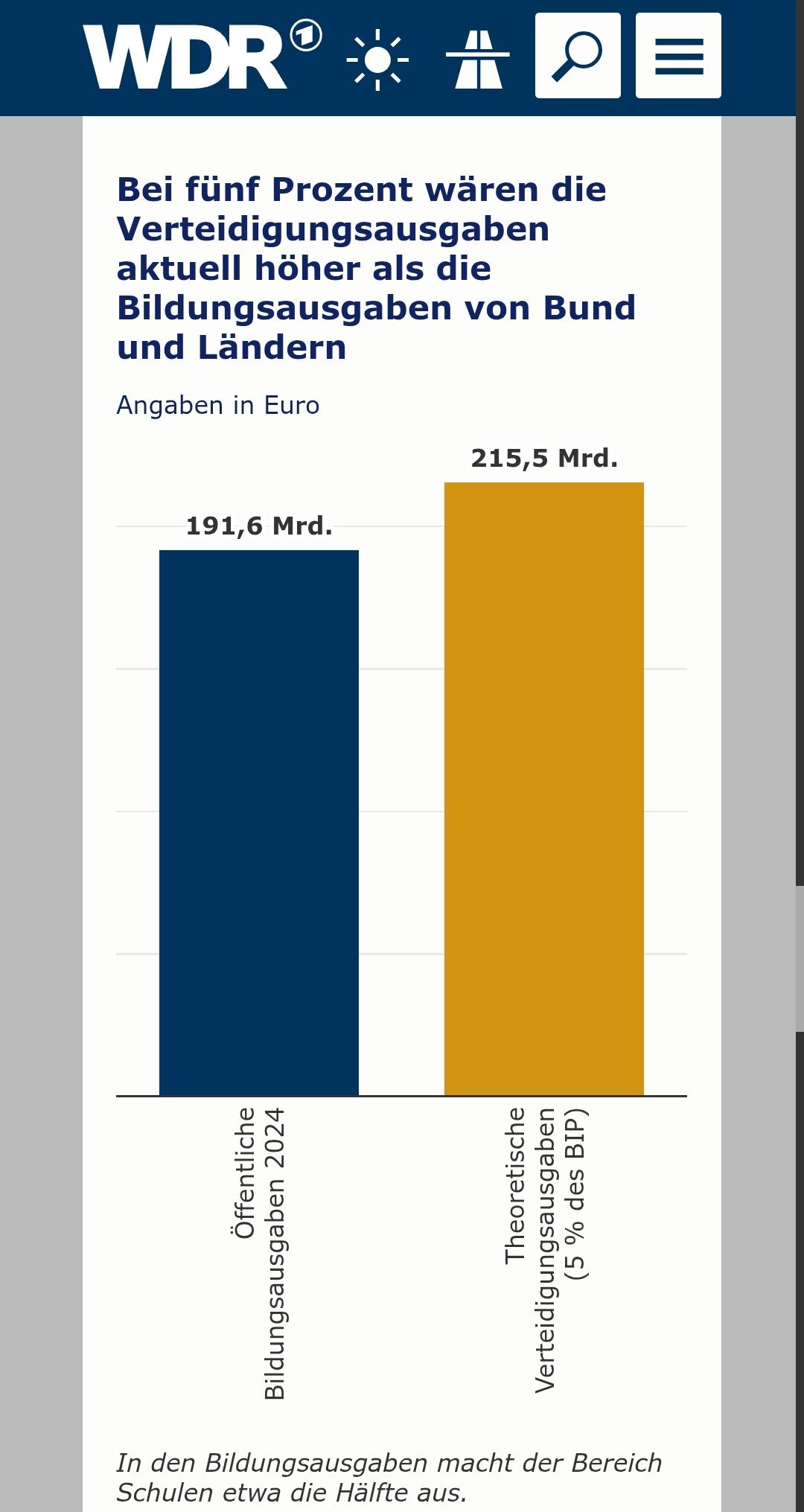
Task: Open the weather sun icon
Action: [x=377, y=60]
